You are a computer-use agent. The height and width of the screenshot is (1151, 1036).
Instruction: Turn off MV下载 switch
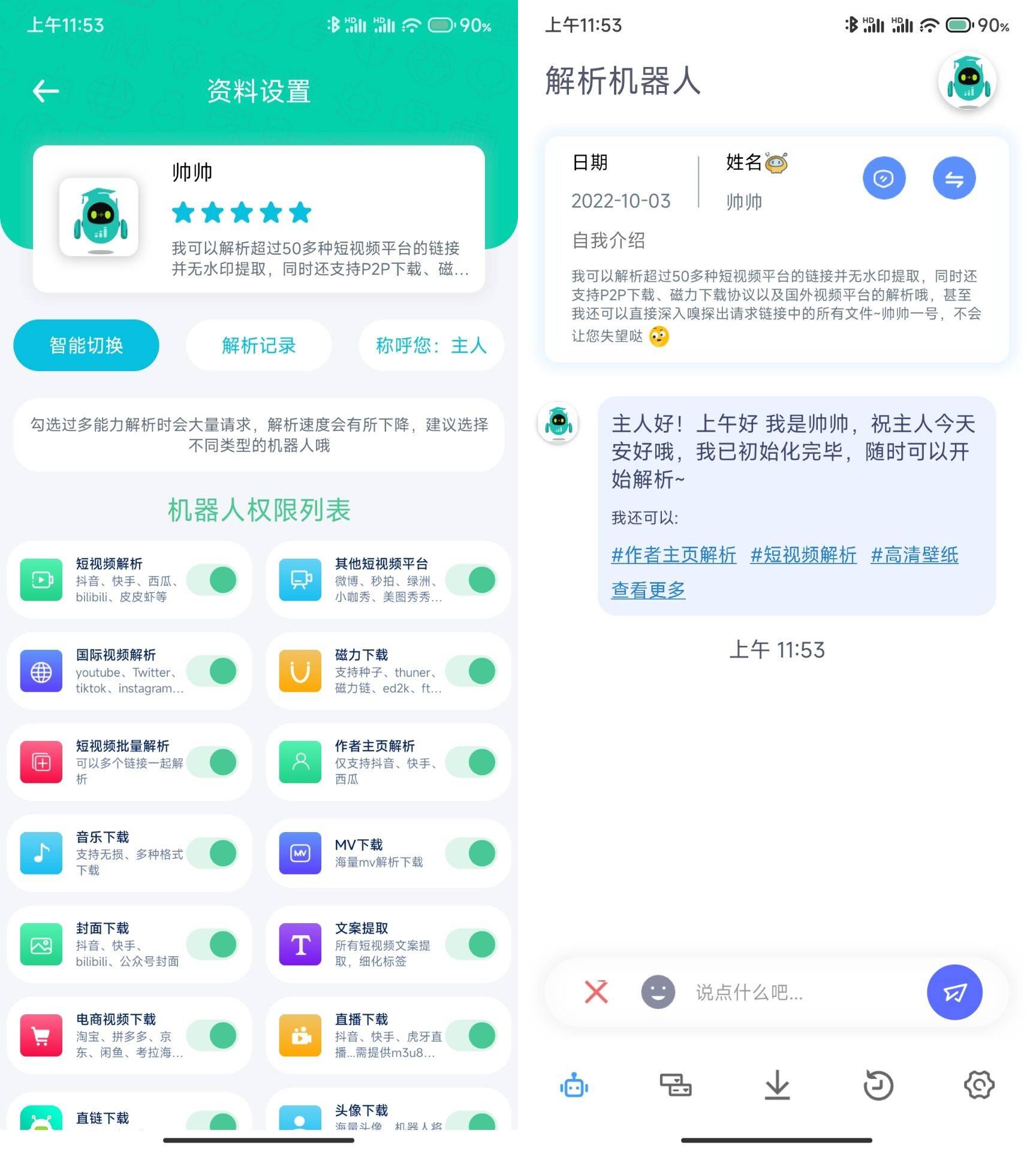(474, 853)
